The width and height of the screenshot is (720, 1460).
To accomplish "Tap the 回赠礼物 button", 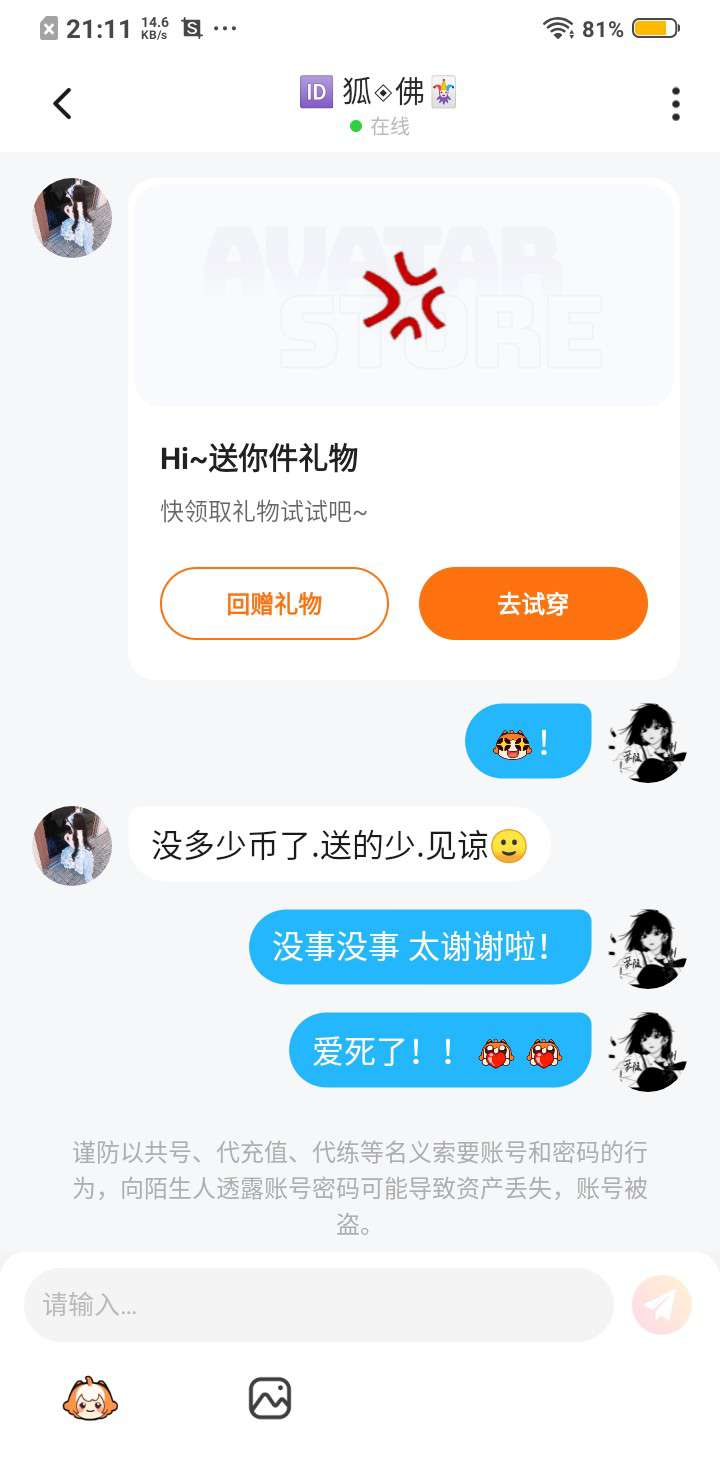I will tap(274, 604).
